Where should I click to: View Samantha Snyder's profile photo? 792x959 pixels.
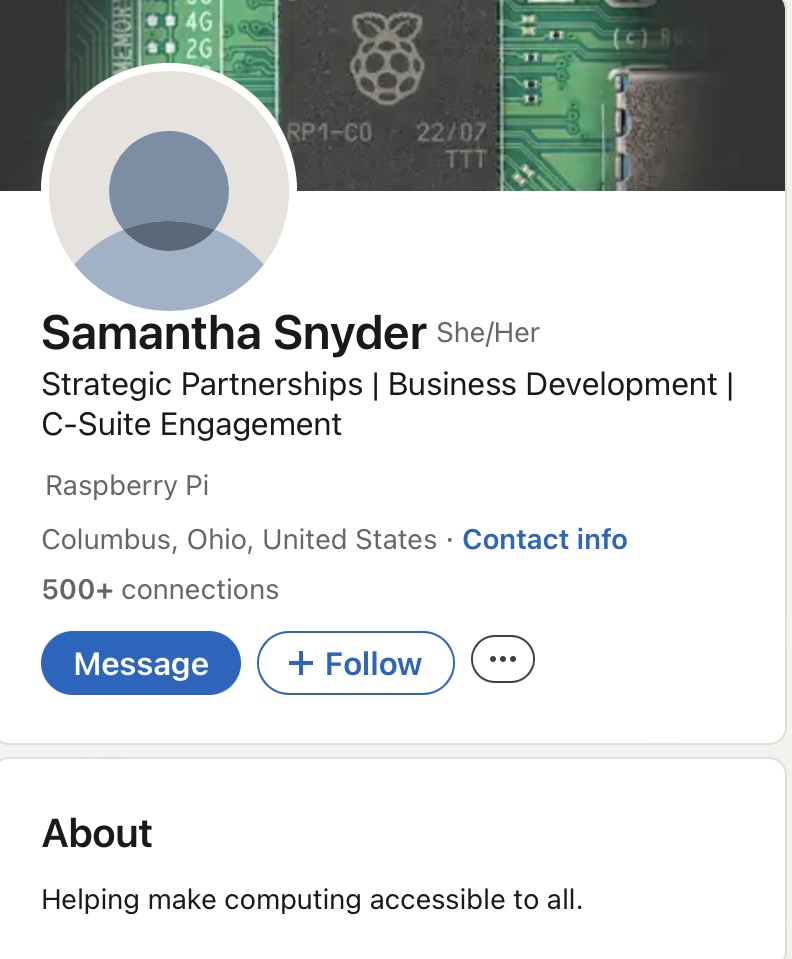pyautogui.click(x=169, y=190)
